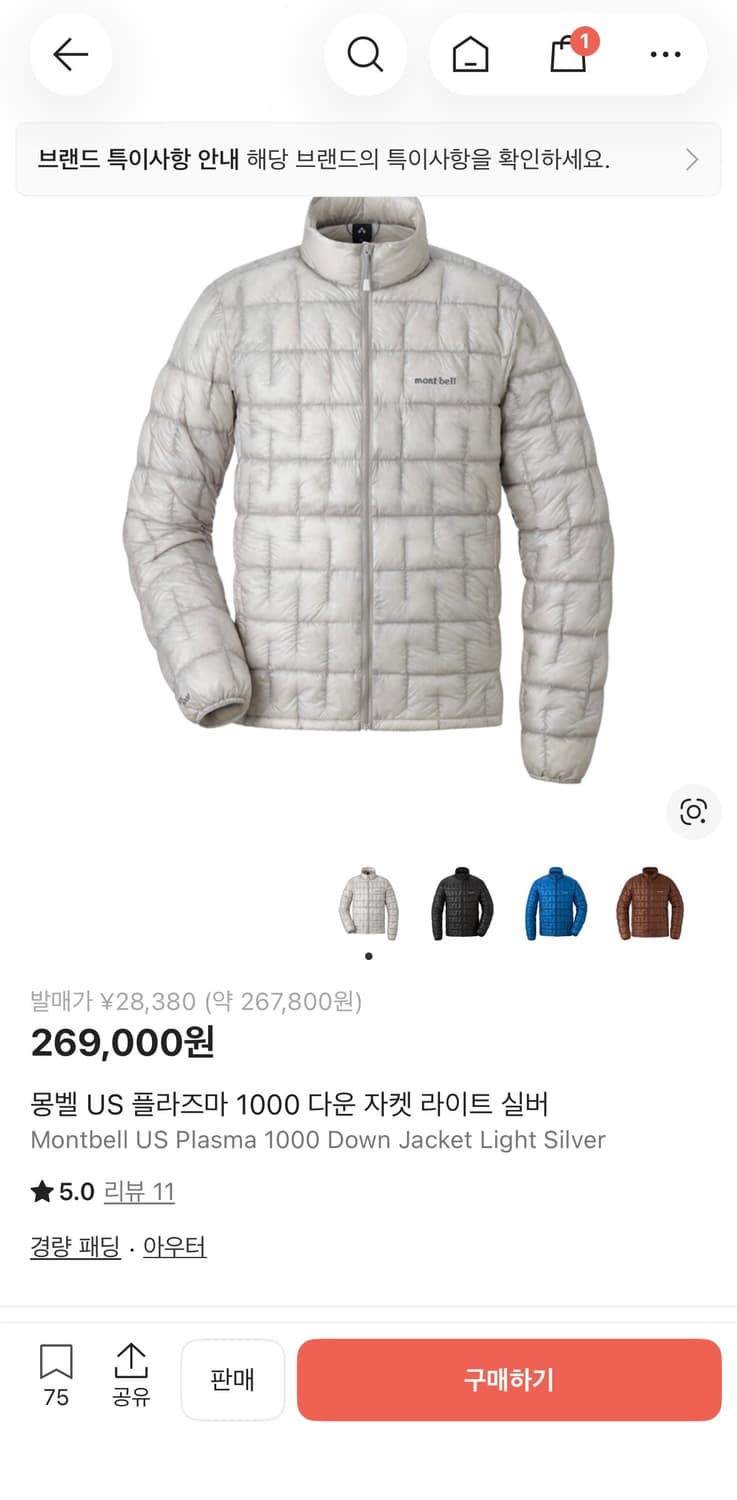Open the search icon

[x=366, y=55]
